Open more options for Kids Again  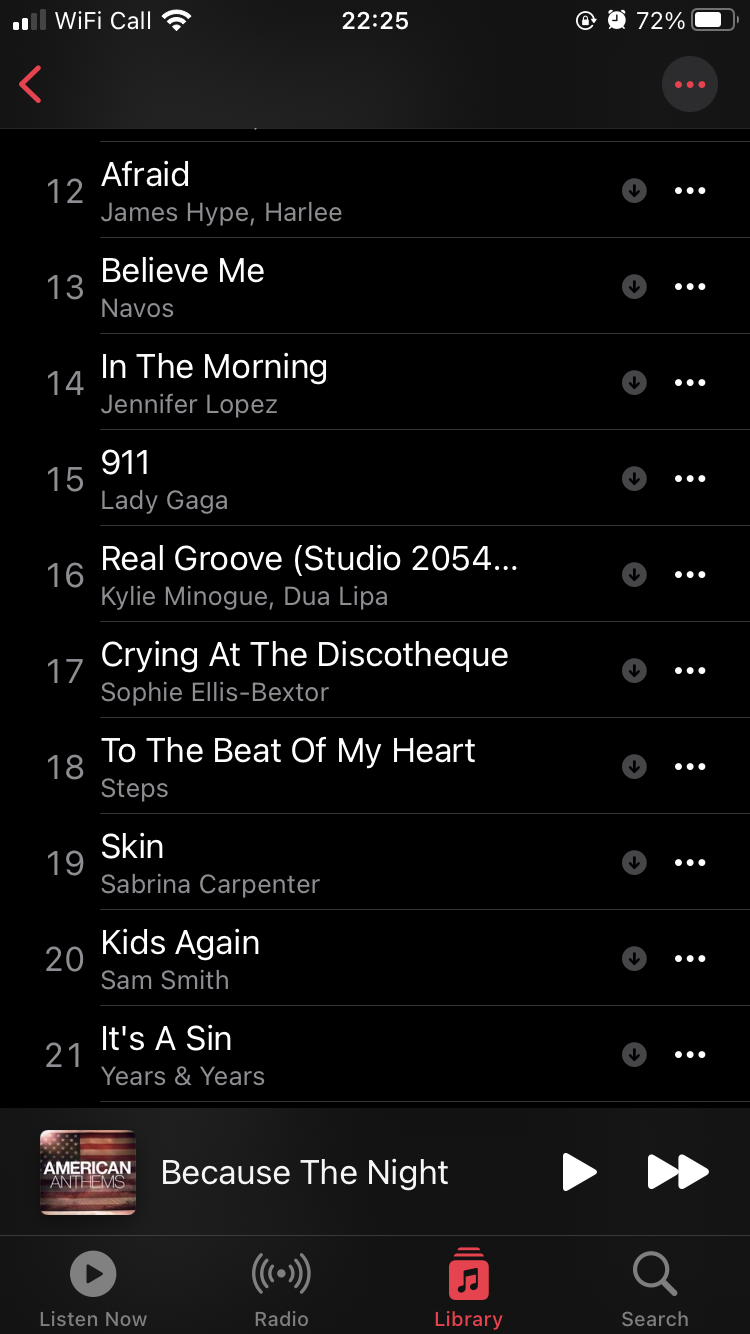click(690, 958)
